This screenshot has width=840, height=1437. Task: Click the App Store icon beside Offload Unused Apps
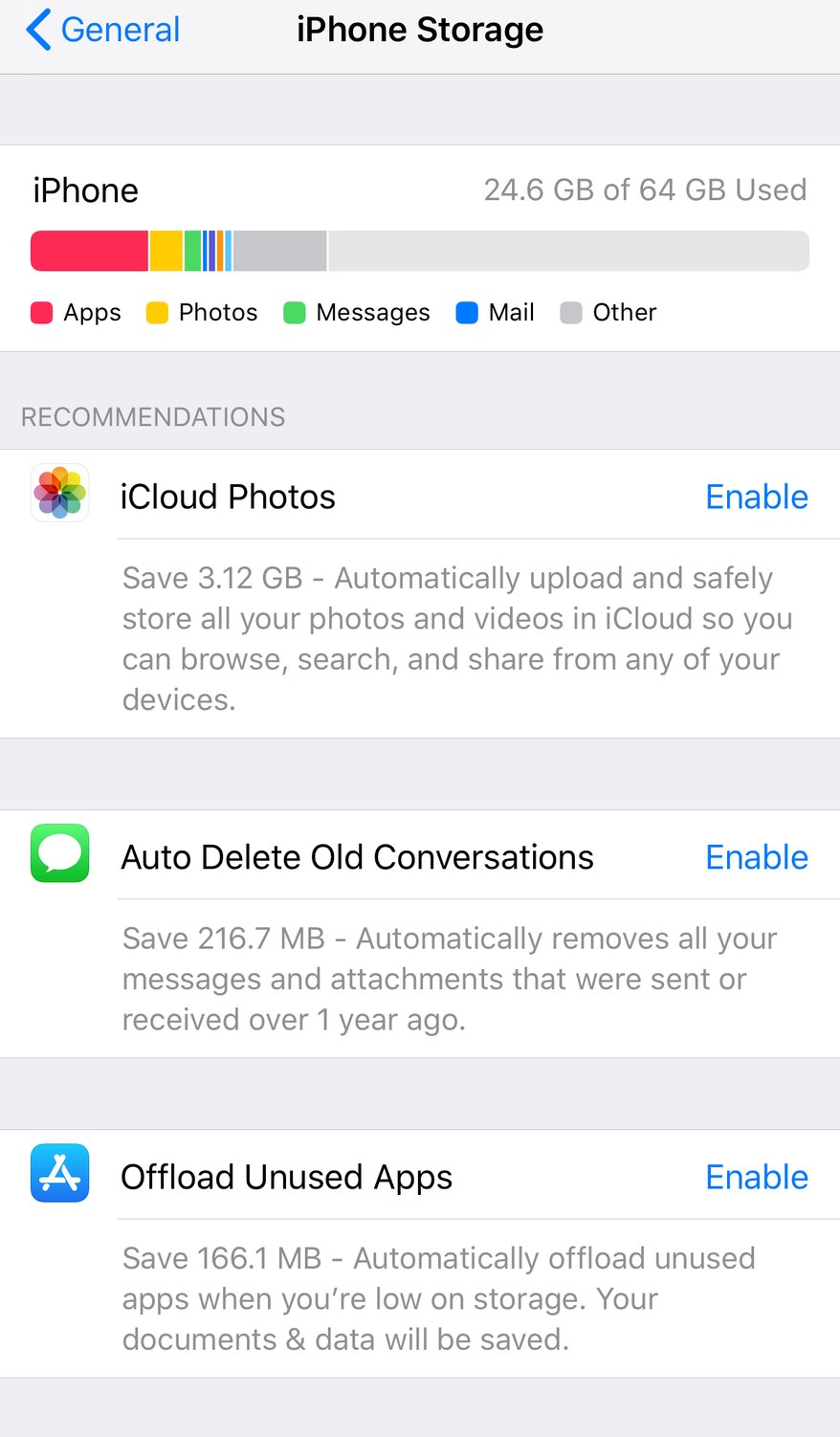pyautogui.click(x=59, y=1173)
